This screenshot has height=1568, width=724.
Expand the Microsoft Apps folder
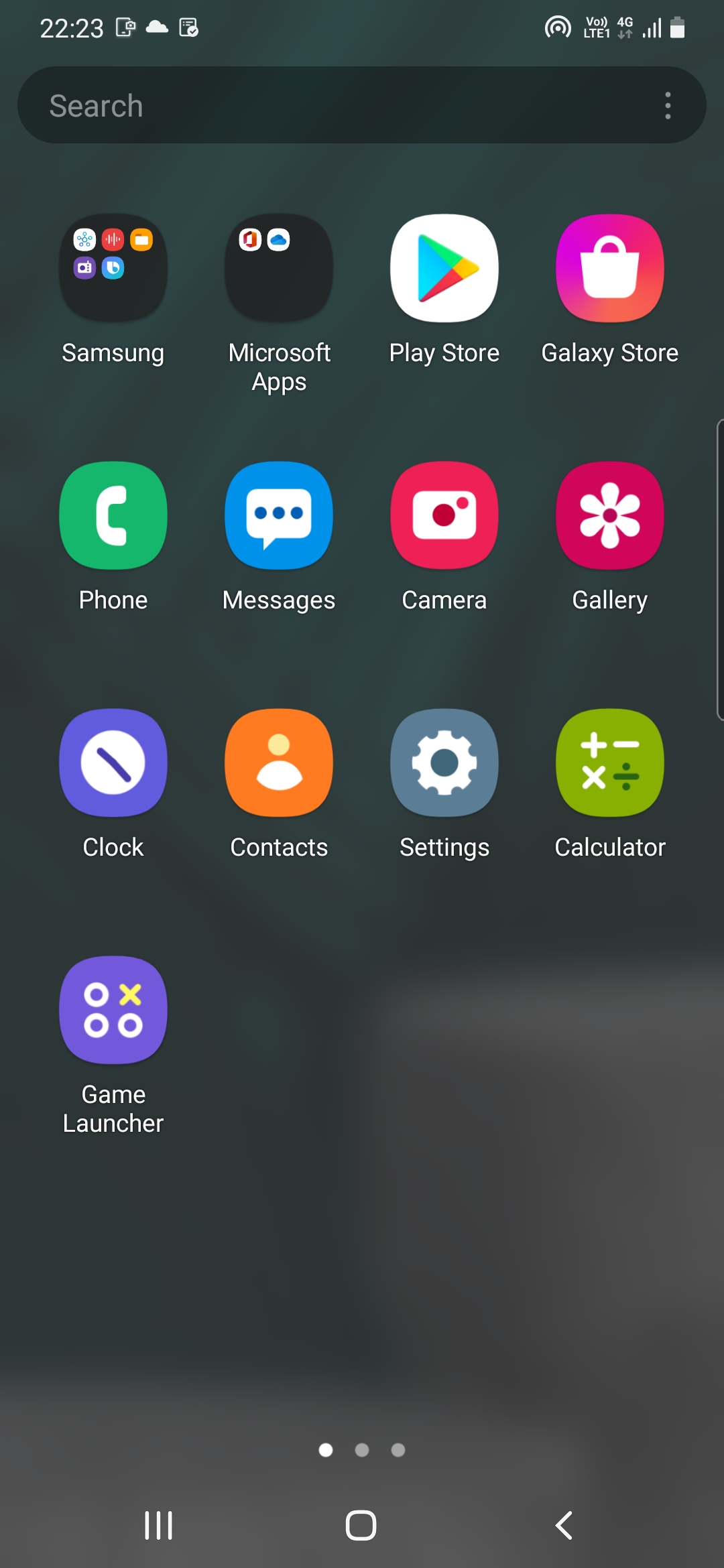(278, 267)
